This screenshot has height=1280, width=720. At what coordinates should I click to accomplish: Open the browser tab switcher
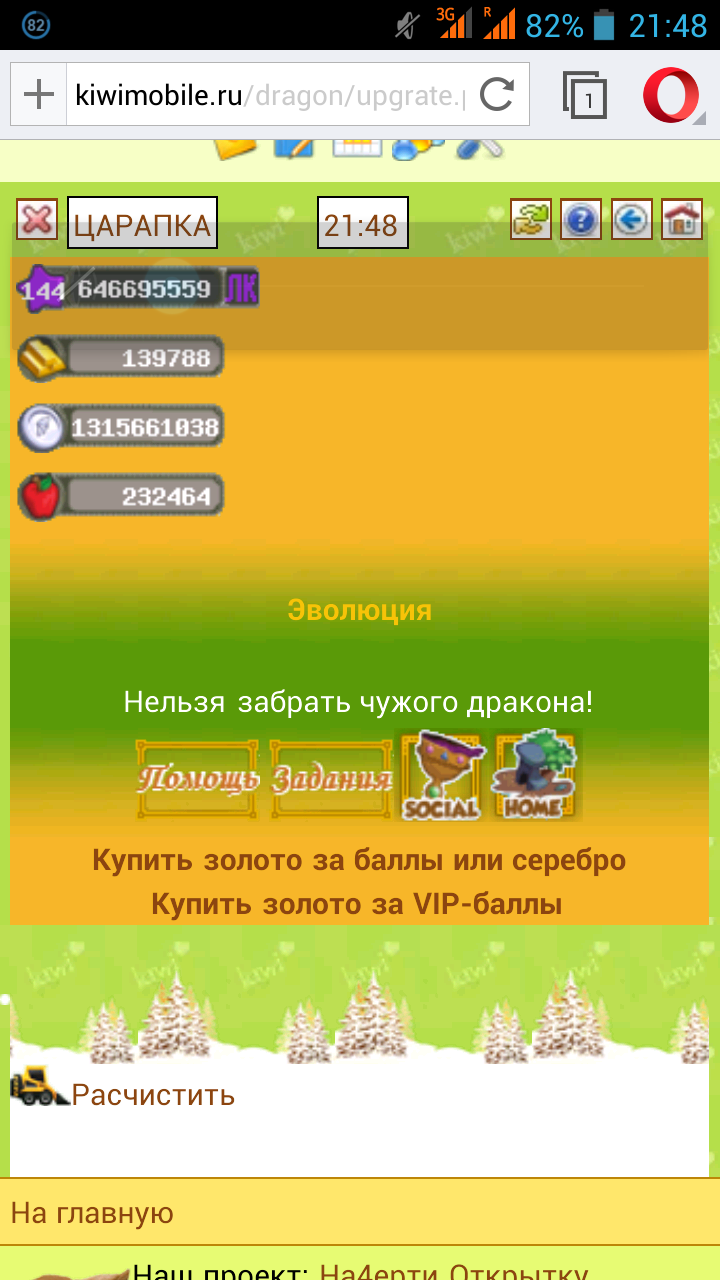click(585, 96)
